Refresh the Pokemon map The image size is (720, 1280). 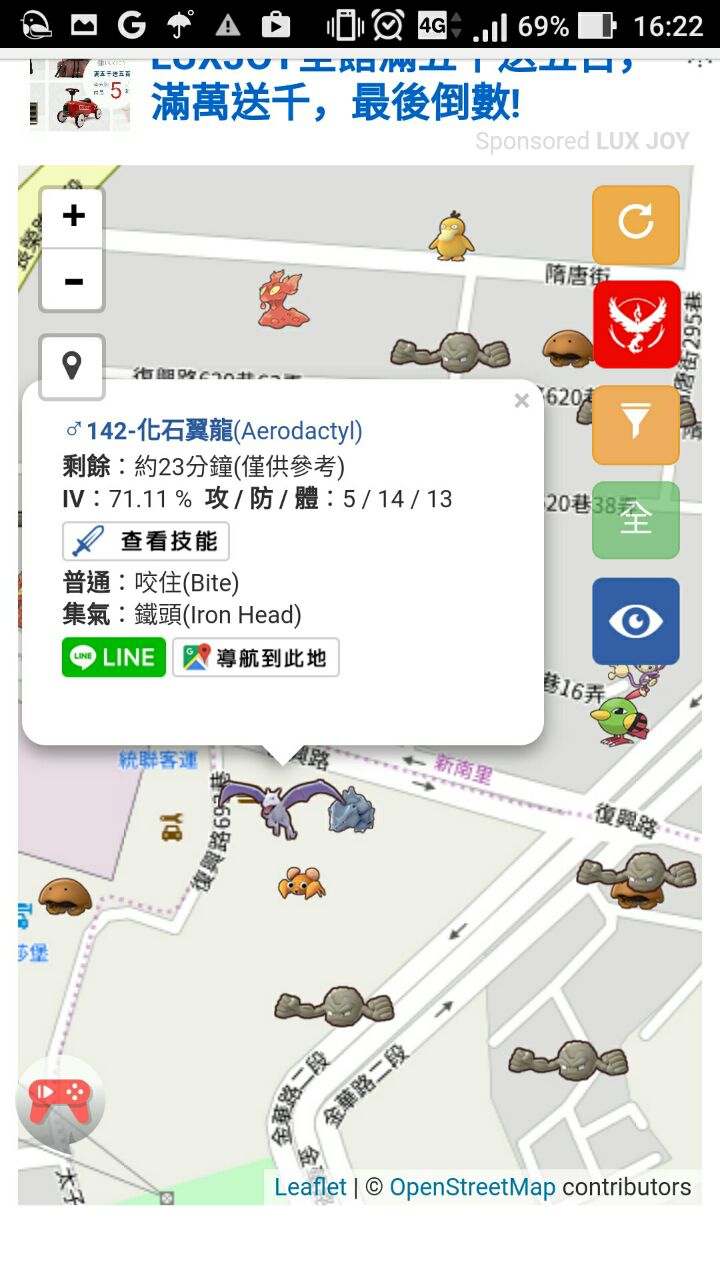point(636,224)
